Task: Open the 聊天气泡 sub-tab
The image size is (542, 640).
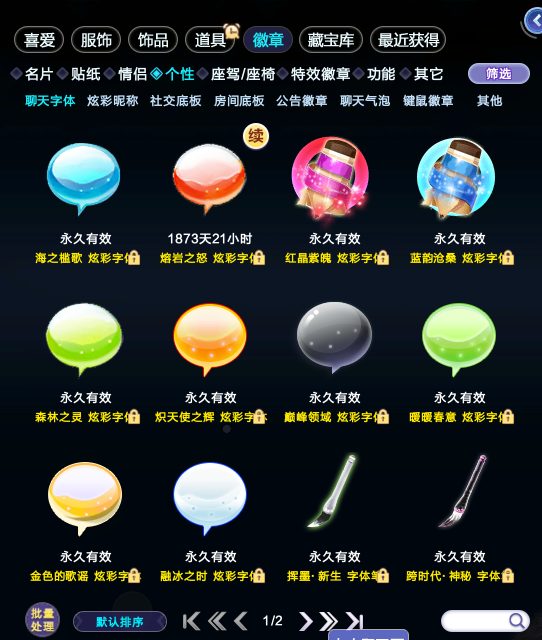Action: click(x=365, y=100)
